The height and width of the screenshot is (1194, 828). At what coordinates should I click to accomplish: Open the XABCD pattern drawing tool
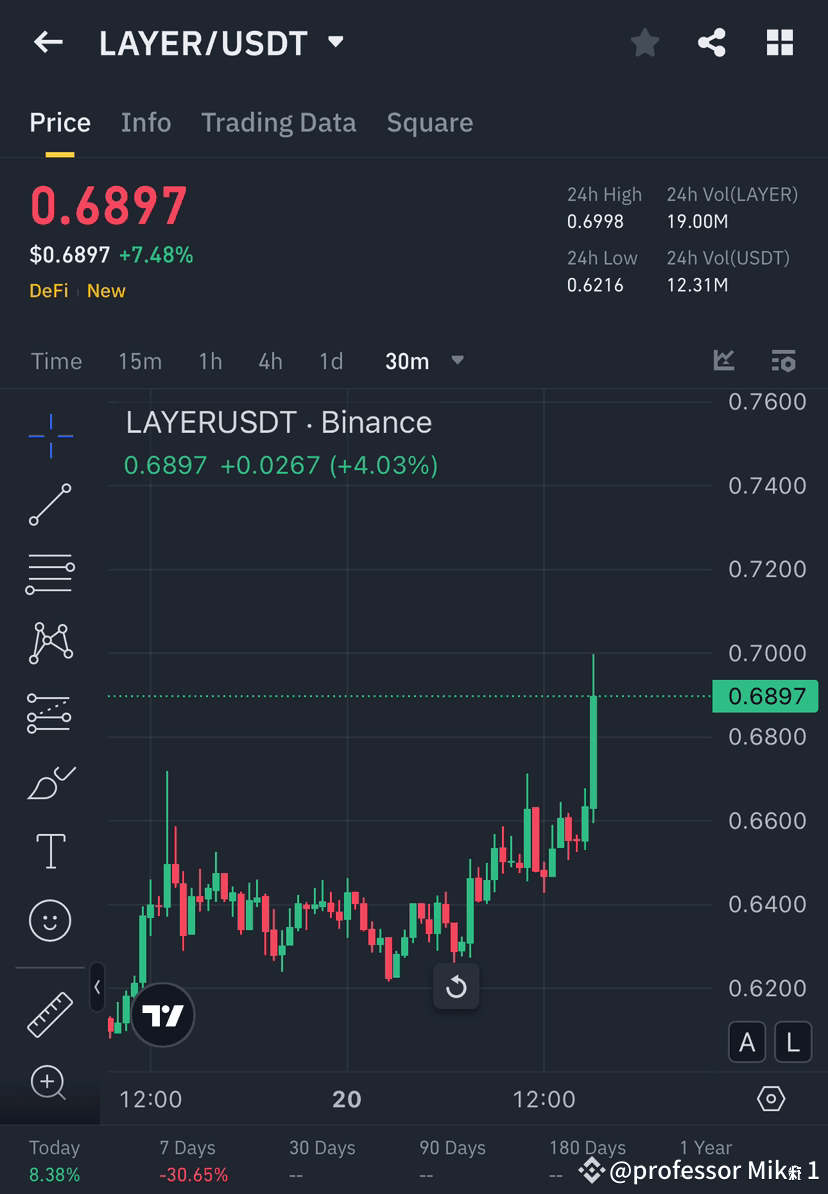tap(50, 643)
